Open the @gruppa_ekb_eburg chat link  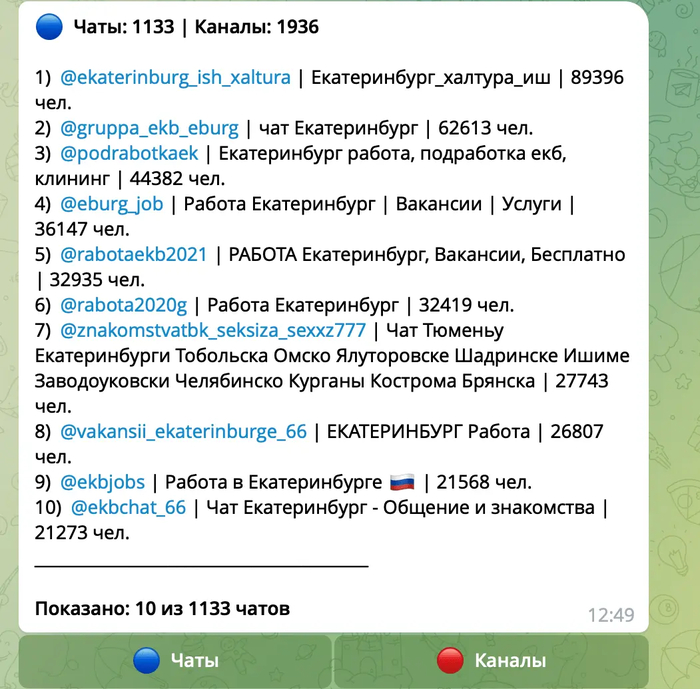point(149,128)
